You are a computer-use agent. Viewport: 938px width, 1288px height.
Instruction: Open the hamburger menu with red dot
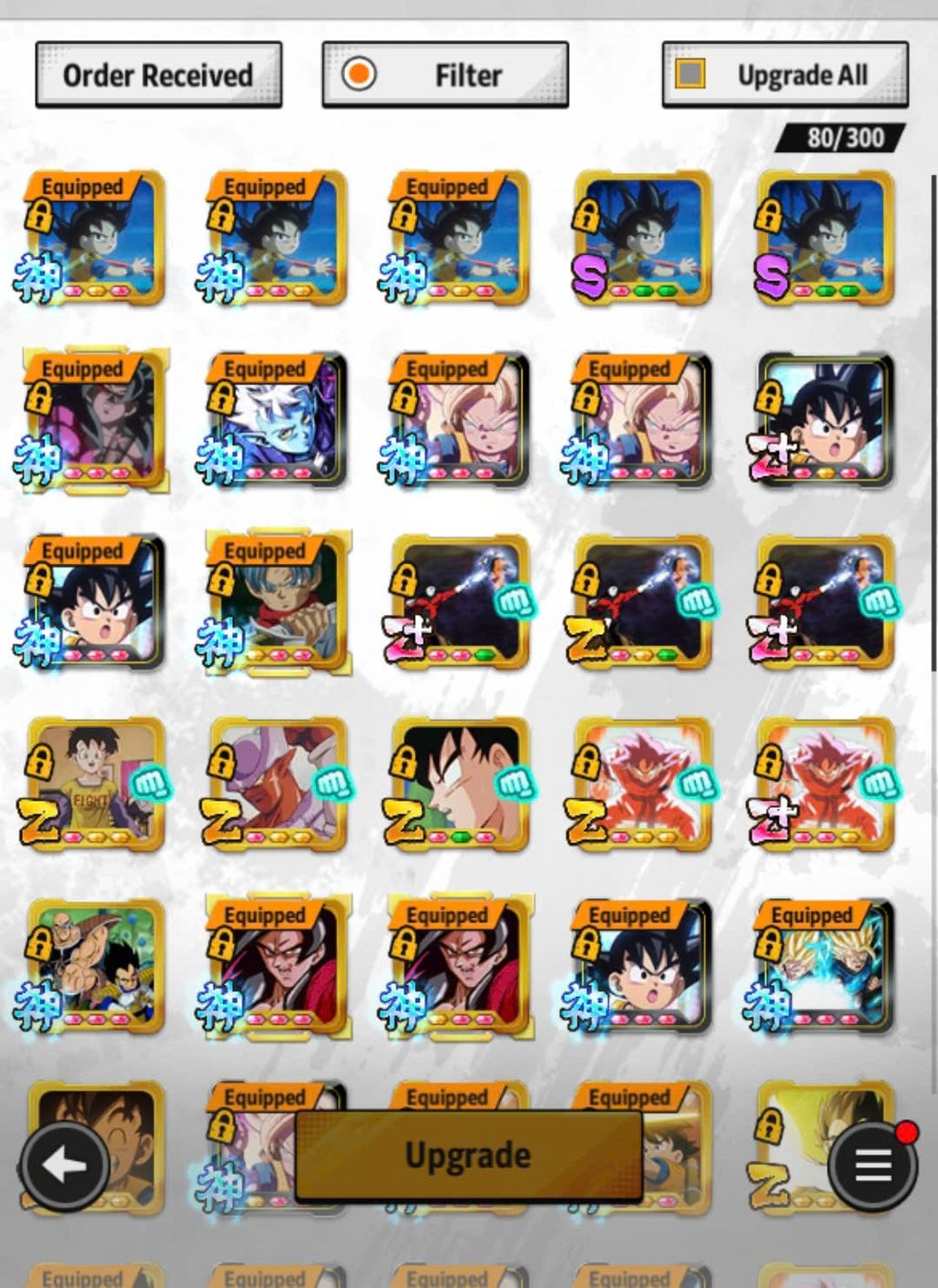[873, 1165]
